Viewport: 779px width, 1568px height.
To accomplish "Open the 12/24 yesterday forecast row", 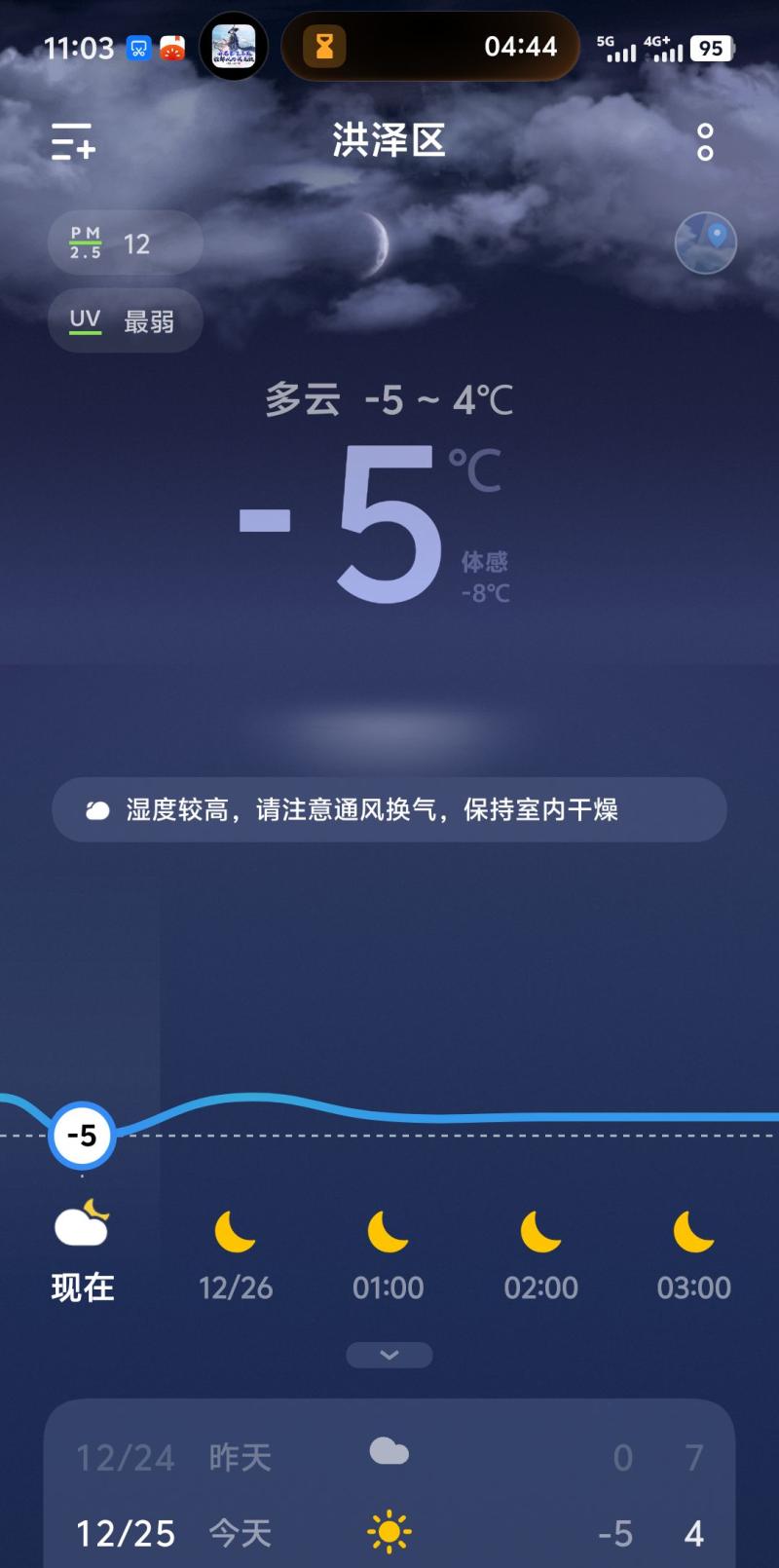I will pyautogui.click(x=389, y=1457).
